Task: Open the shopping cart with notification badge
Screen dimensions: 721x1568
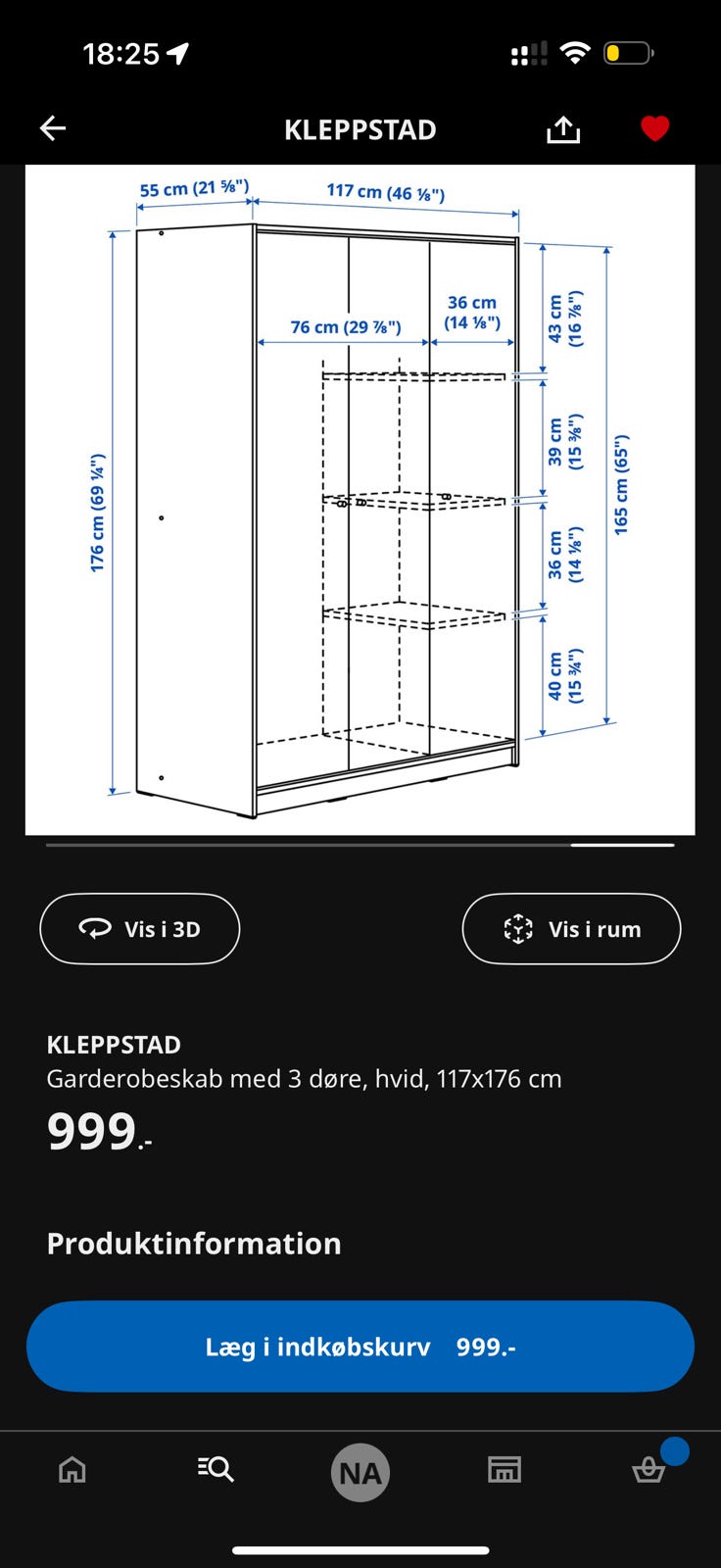Action: pos(648,1470)
